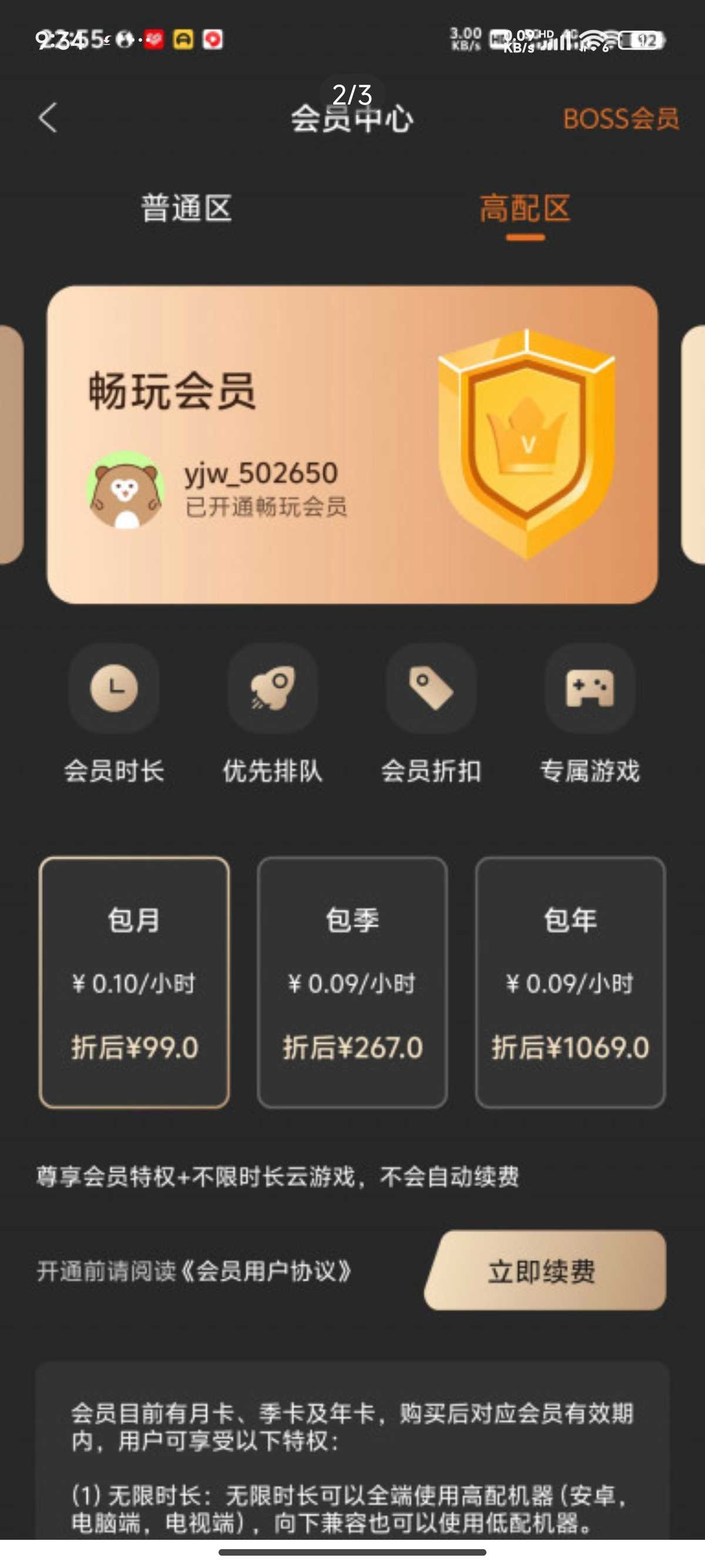
Task: Select the 高配区 tab
Action: [524, 209]
